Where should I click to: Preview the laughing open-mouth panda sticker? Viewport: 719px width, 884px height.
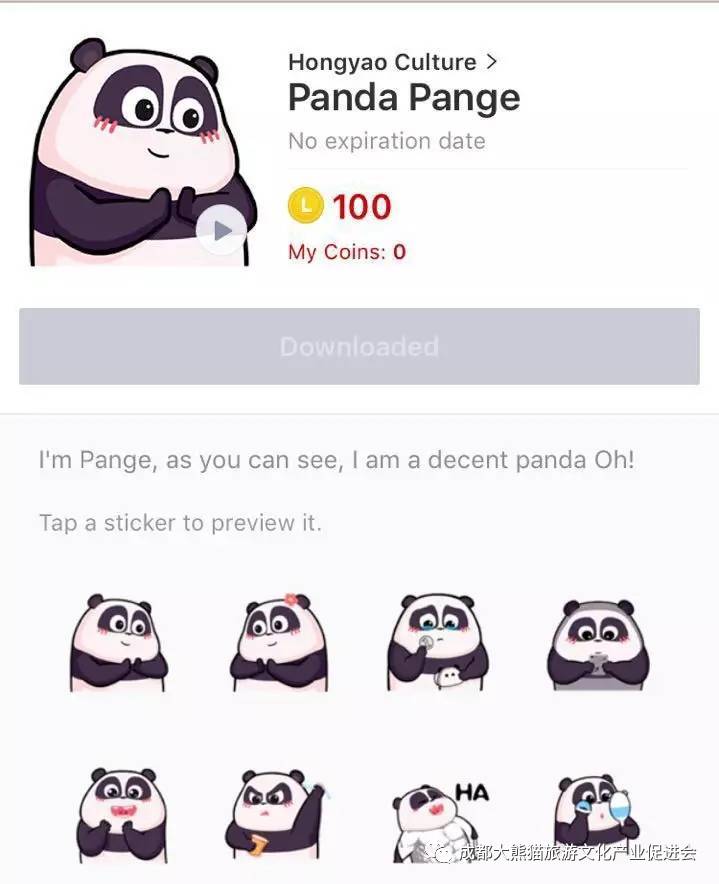(119, 813)
